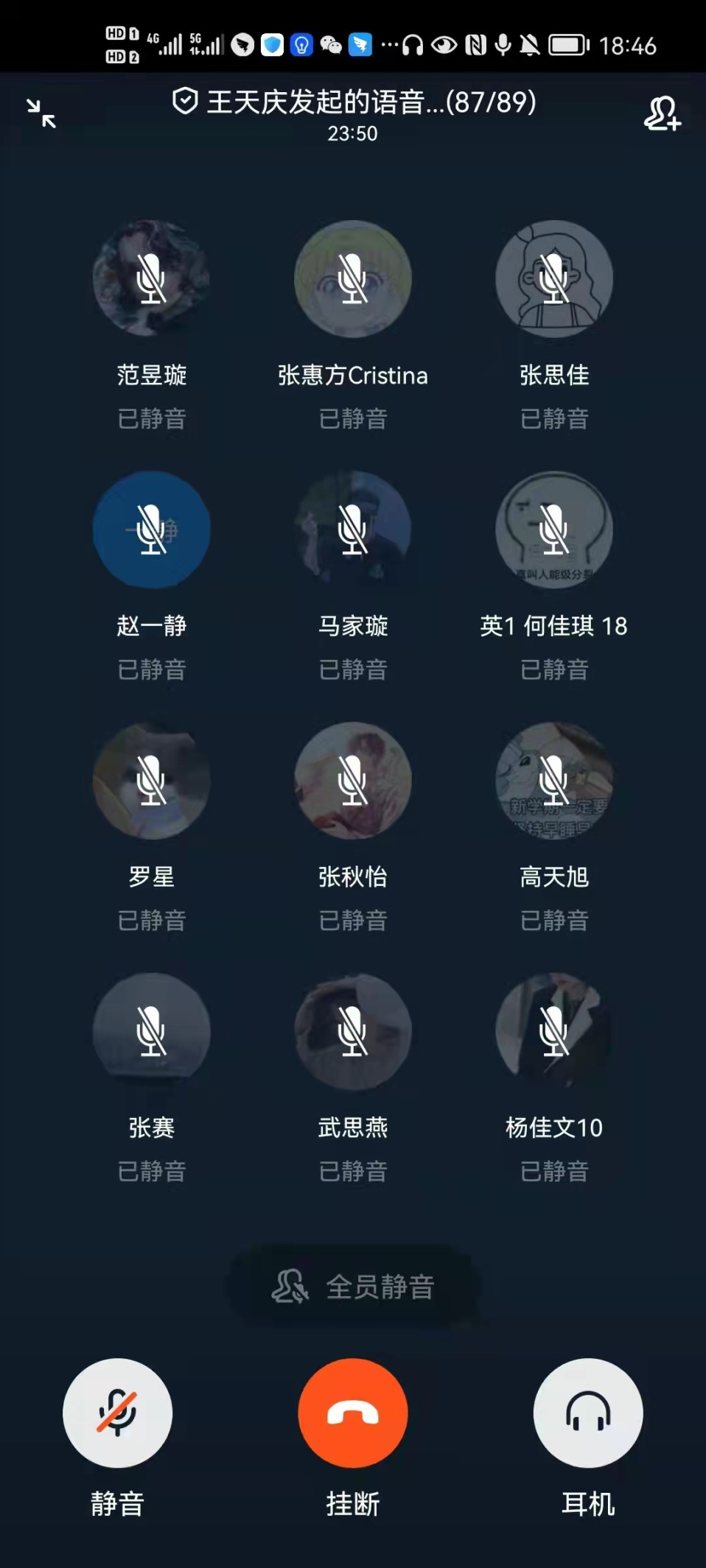The width and height of the screenshot is (706, 1568).
Task: Open participant 范昱璇's avatar
Action: click(x=151, y=279)
